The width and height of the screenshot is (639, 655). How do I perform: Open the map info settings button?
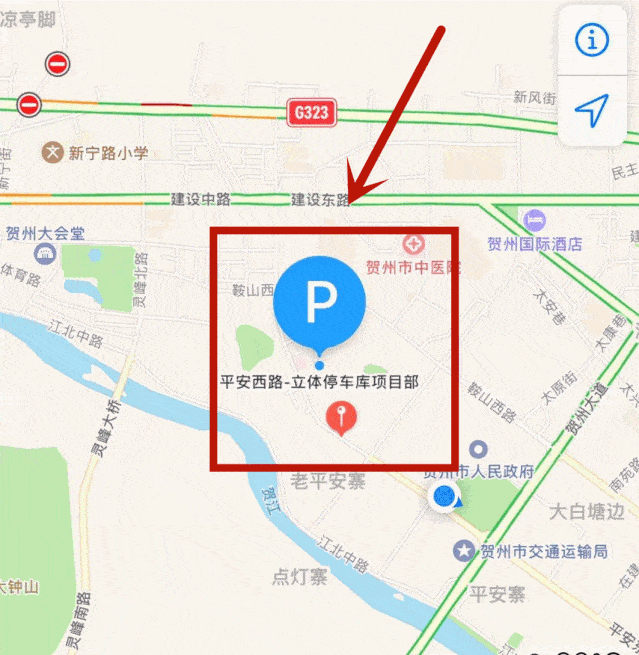point(593,40)
